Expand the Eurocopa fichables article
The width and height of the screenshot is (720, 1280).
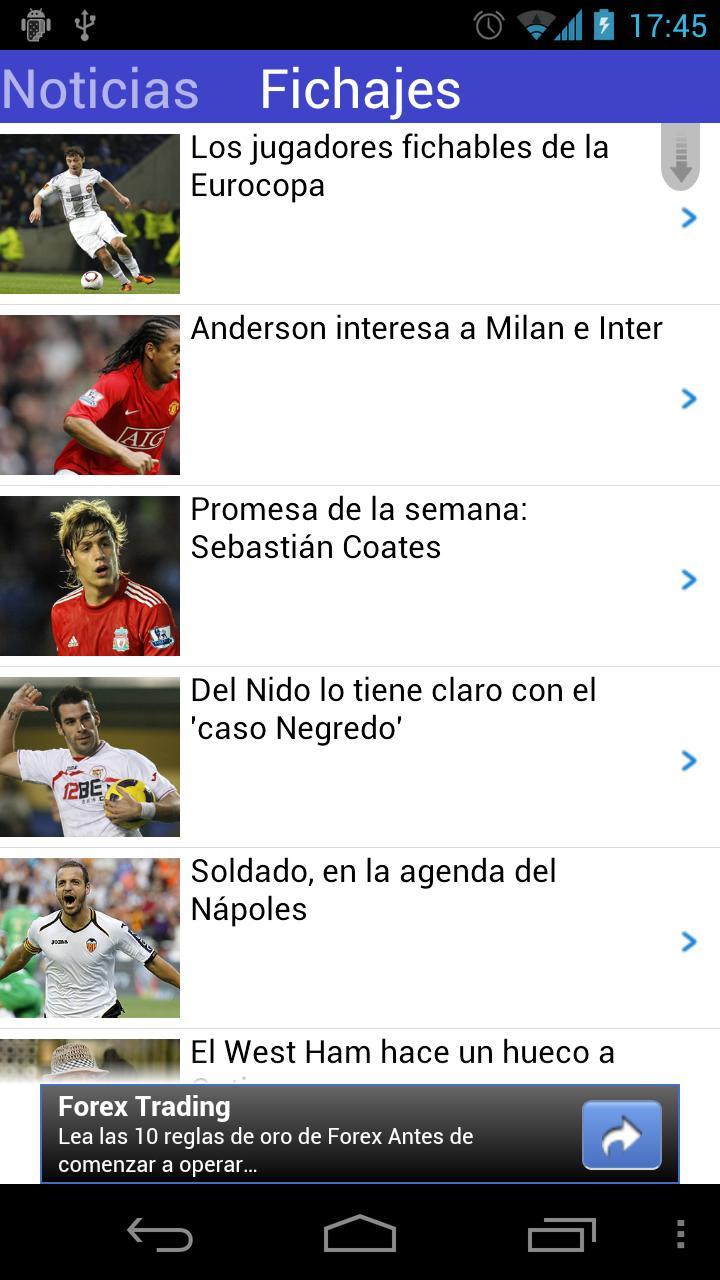coord(688,217)
